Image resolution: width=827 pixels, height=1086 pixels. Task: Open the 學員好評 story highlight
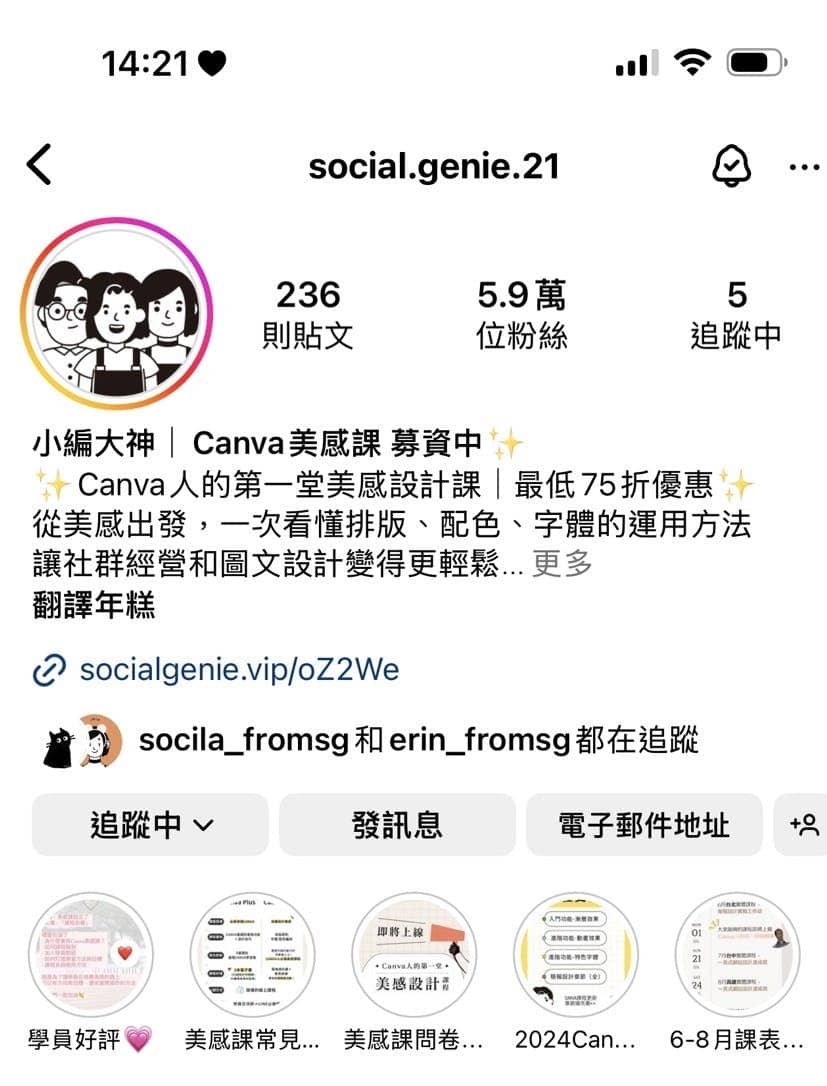pyautogui.click(x=88, y=955)
